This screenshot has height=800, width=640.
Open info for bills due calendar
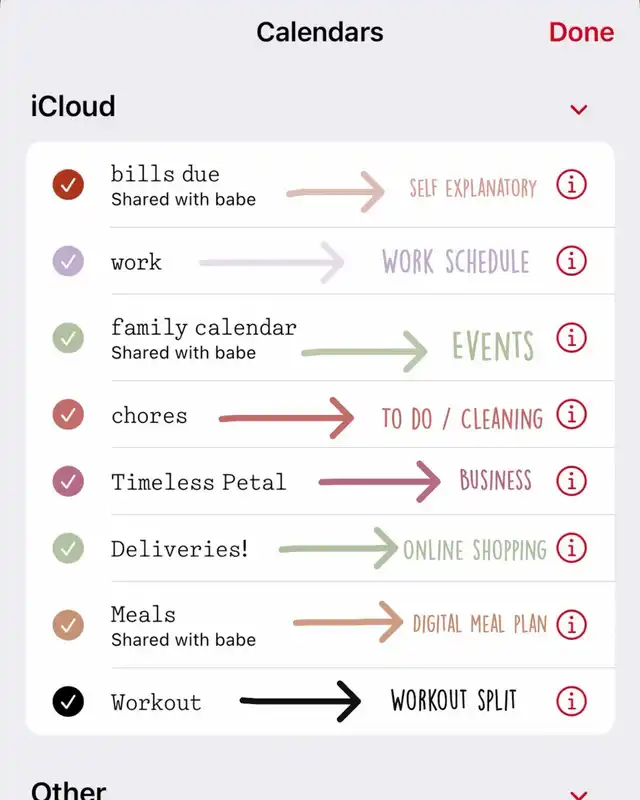click(x=571, y=185)
